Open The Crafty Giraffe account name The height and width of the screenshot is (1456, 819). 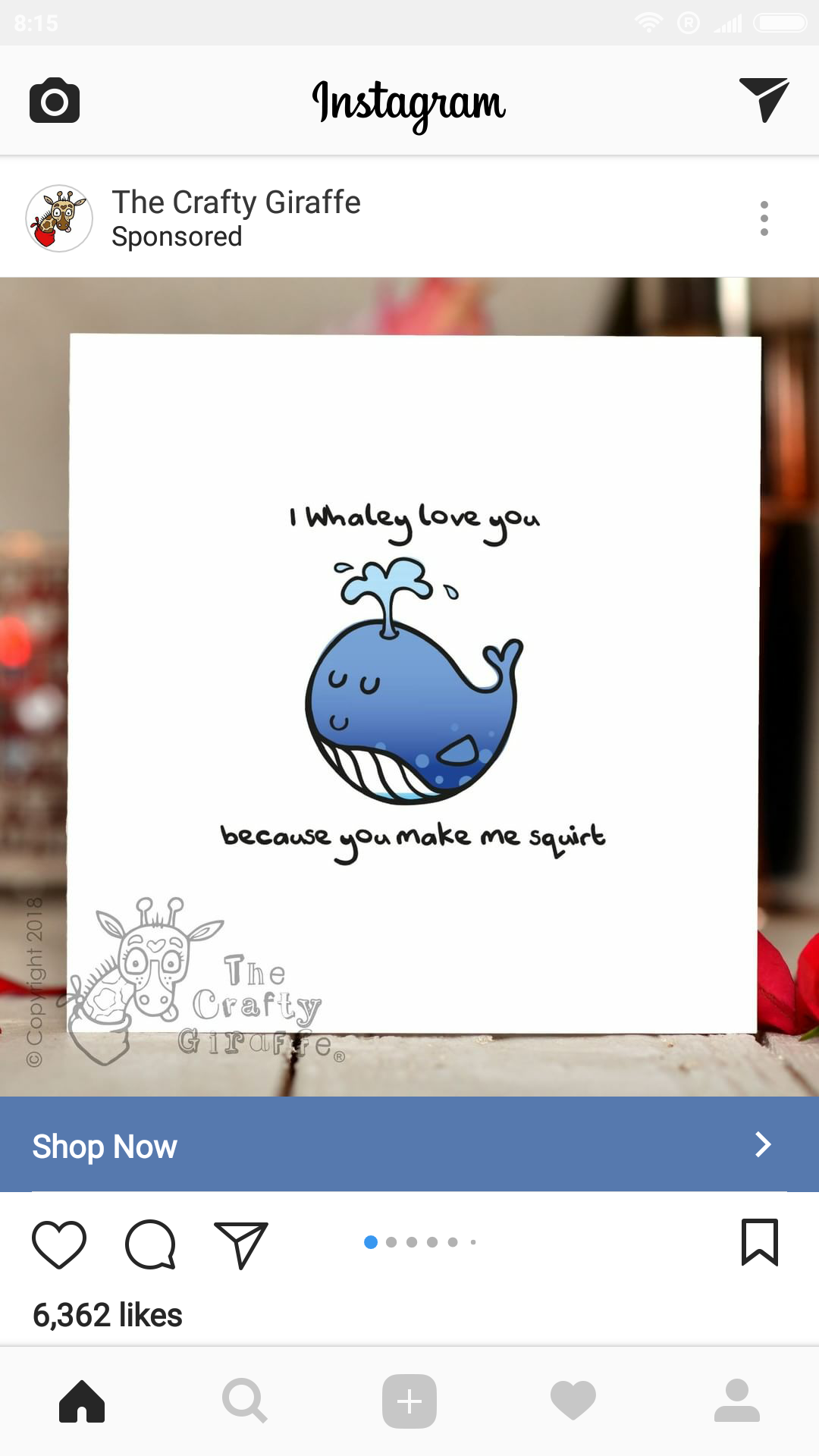click(x=237, y=202)
